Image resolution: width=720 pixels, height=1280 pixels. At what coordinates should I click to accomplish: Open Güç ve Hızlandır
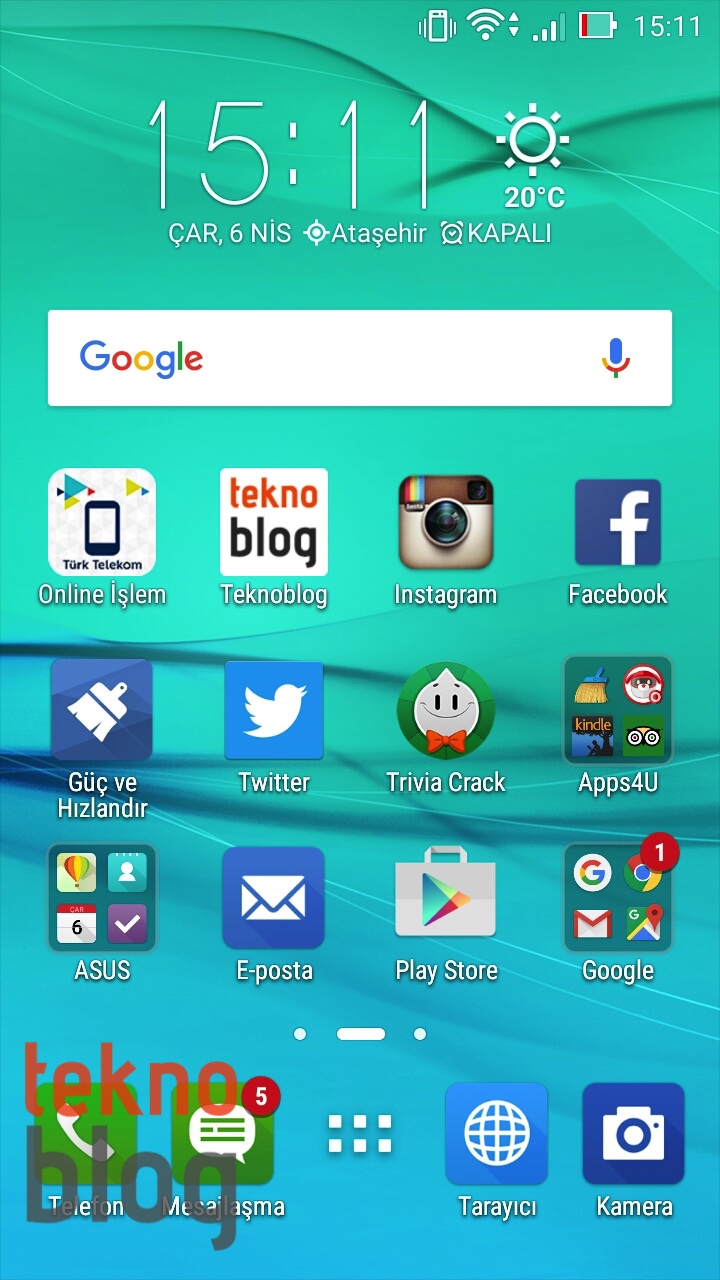coord(102,710)
